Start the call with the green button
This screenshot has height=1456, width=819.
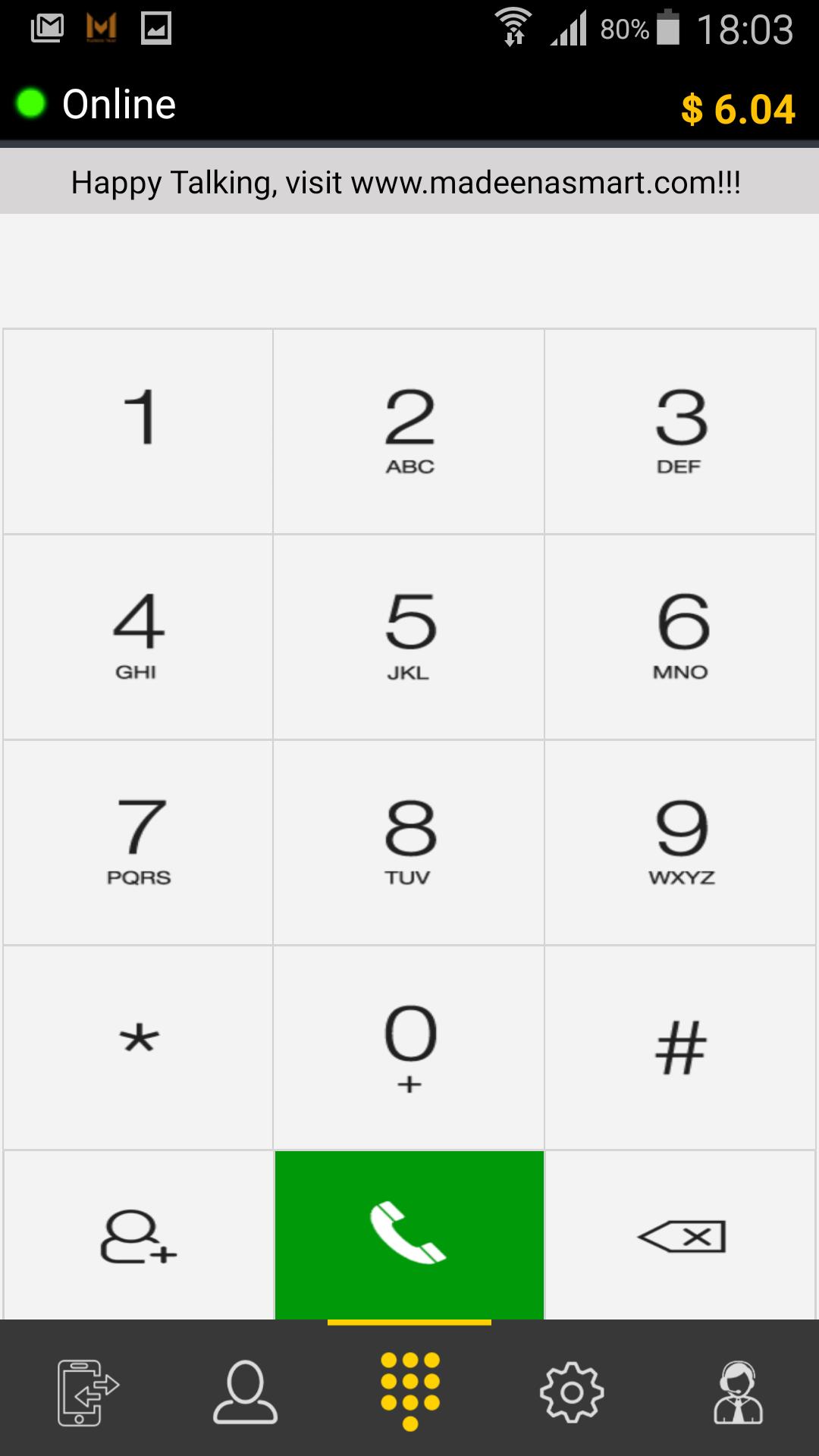click(409, 1235)
